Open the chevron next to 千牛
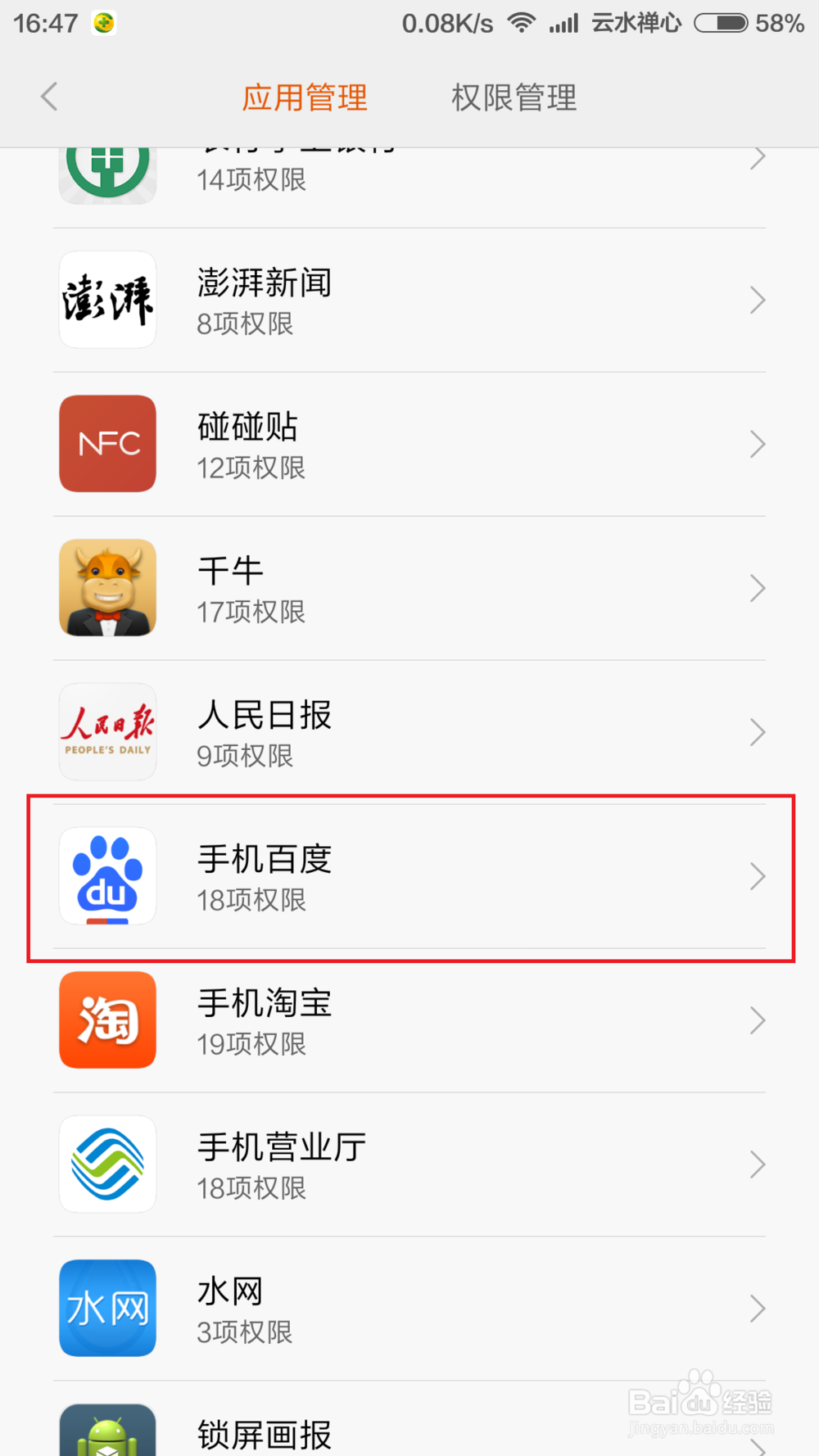Image resolution: width=819 pixels, height=1456 pixels. 757,588
